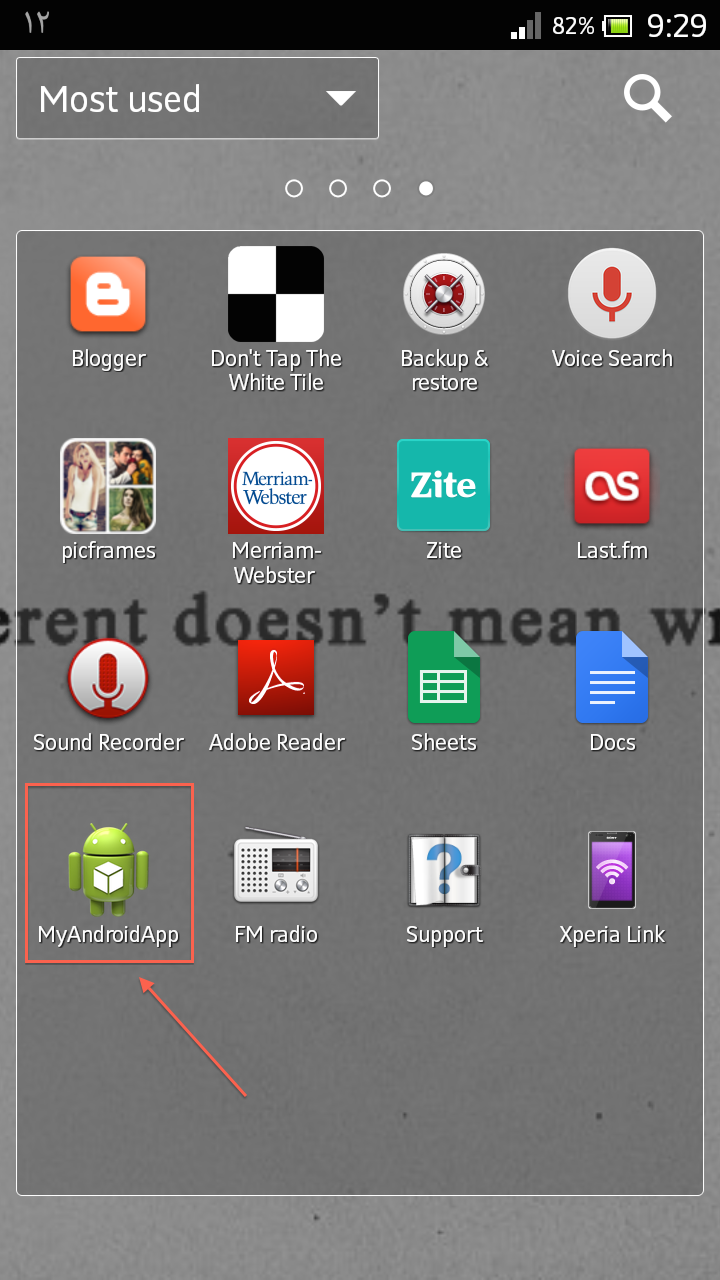
Task: Jump to the first page indicator dot
Action: tap(294, 188)
